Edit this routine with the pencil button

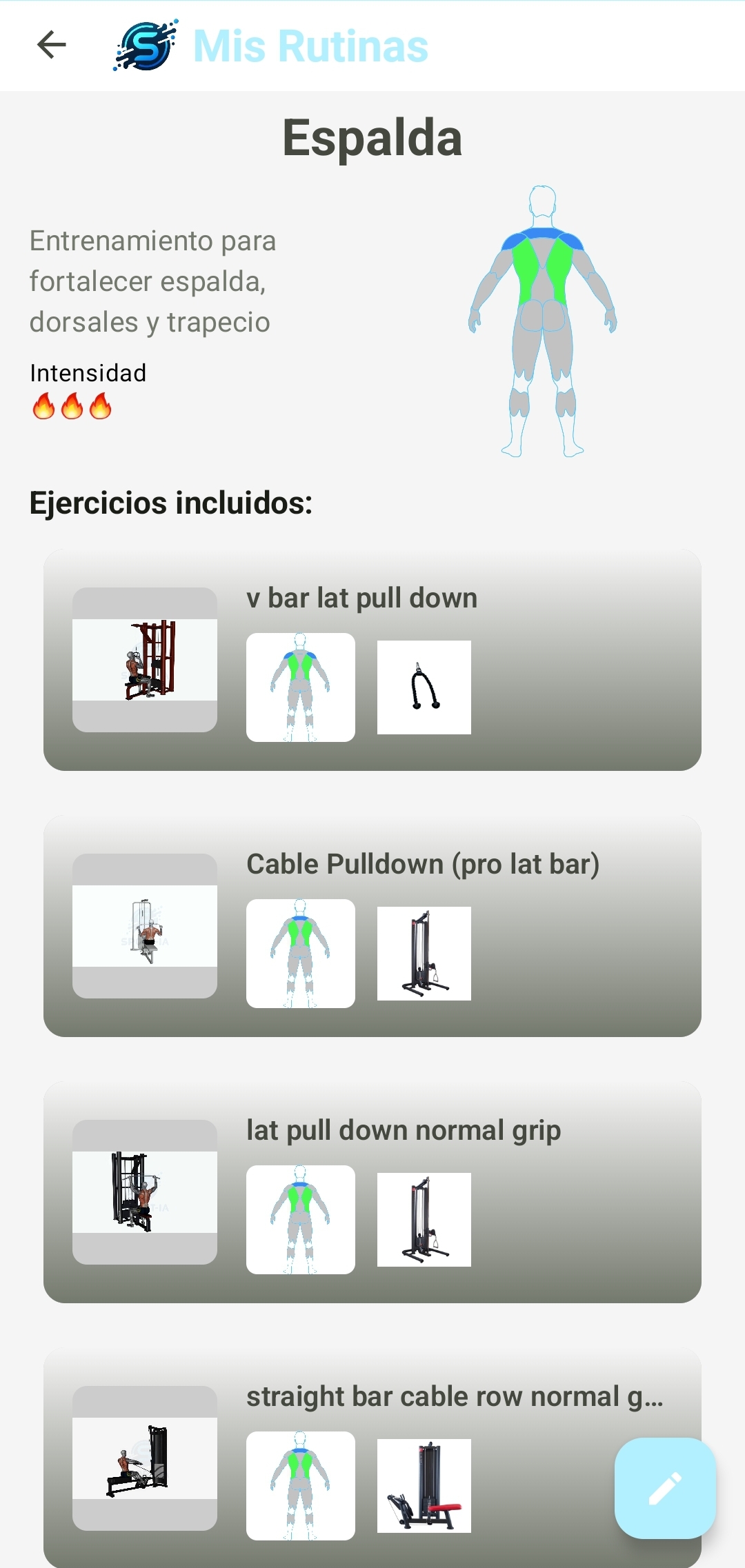tap(665, 1487)
